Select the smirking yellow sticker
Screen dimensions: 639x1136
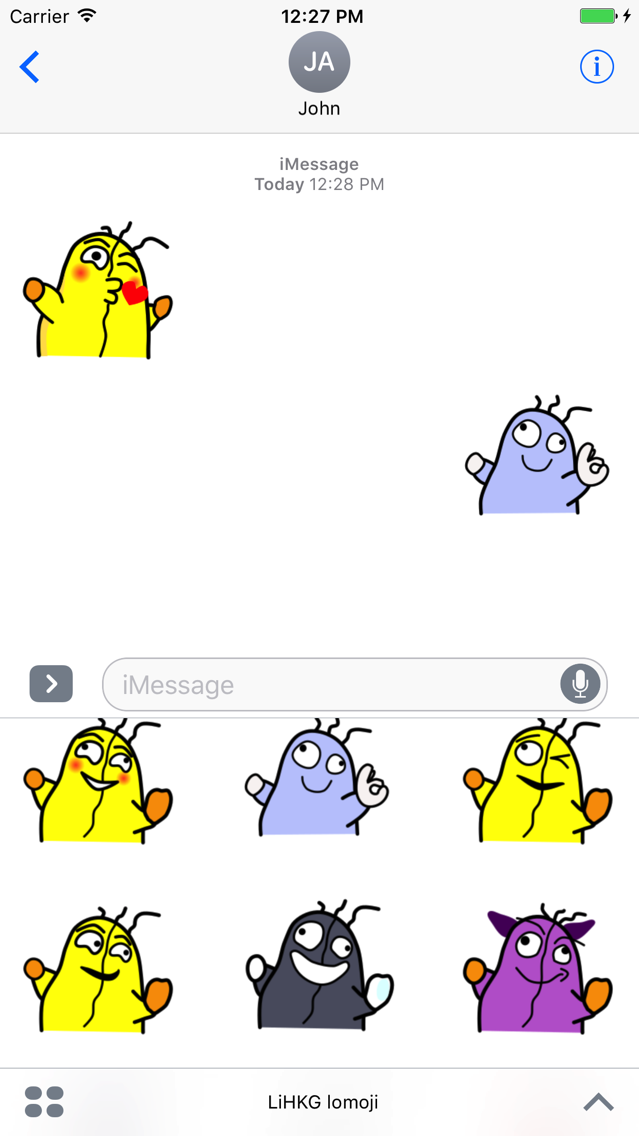coord(98,970)
